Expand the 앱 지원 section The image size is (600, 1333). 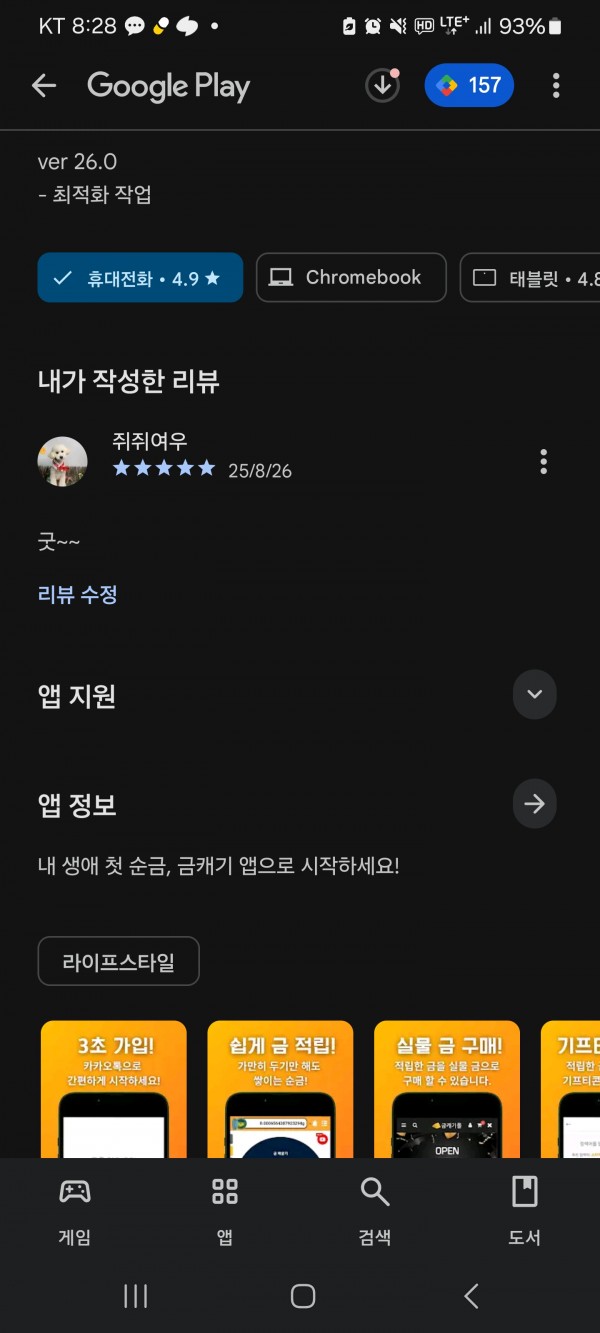[534, 694]
